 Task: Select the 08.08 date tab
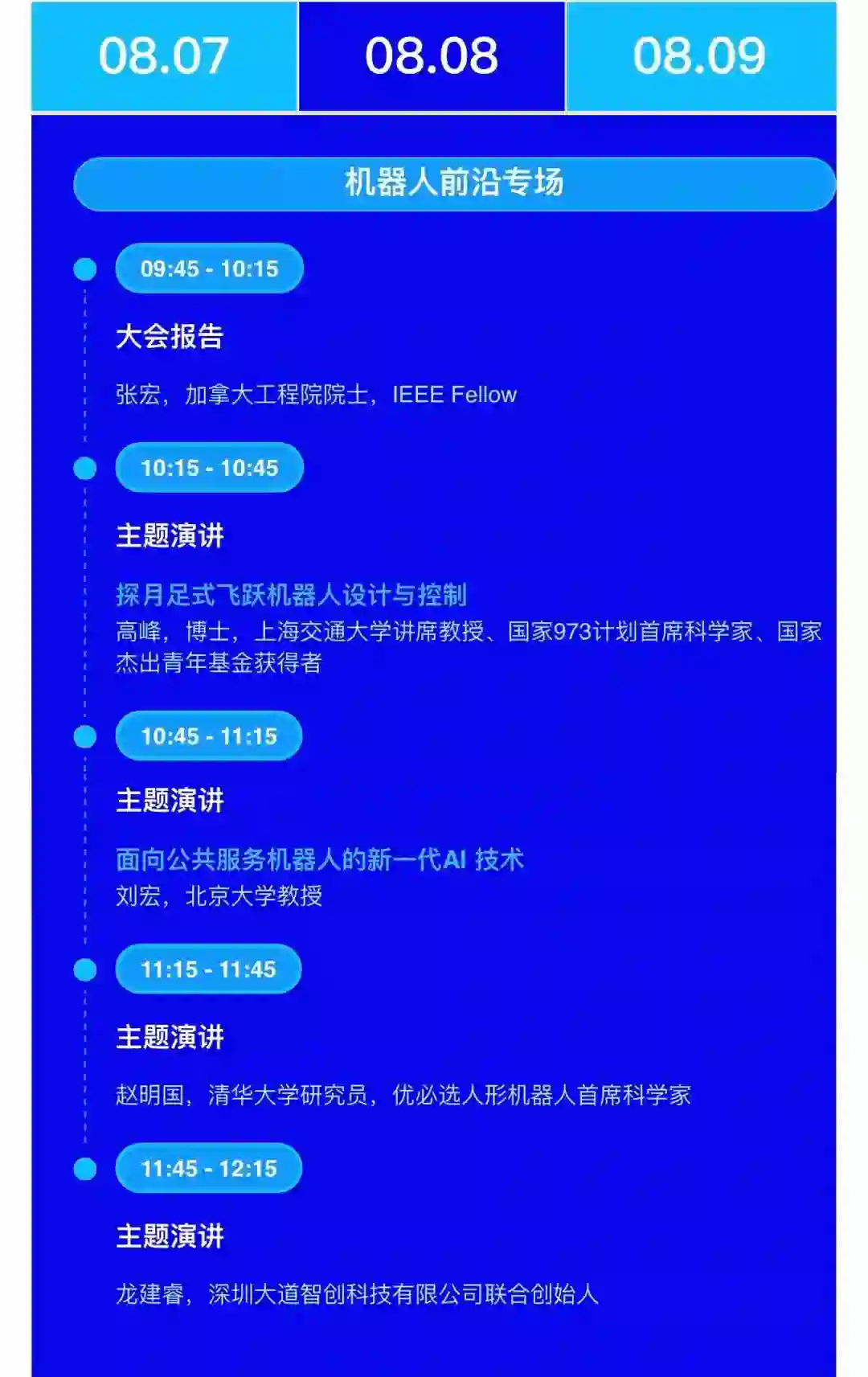click(x=432, y=56)
